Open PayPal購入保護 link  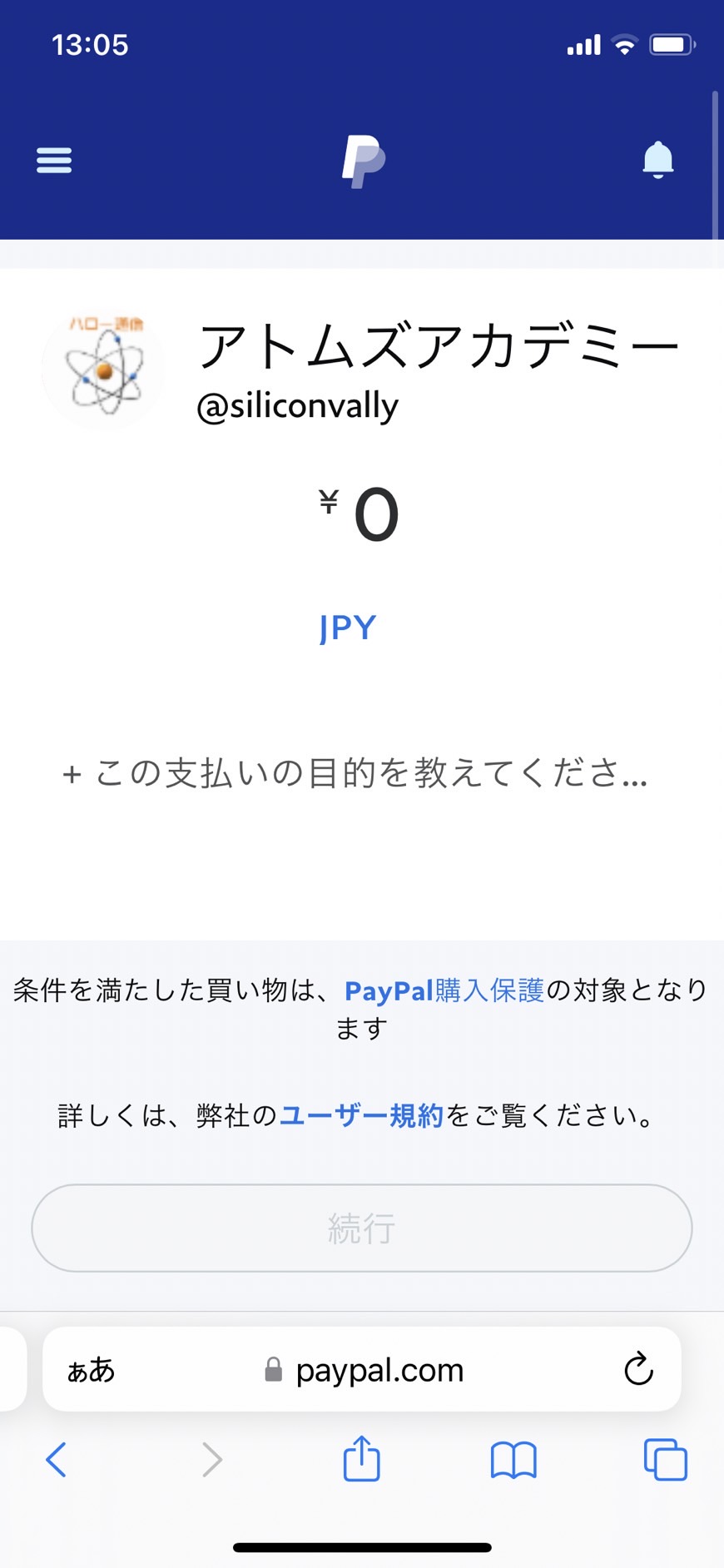pos(444,990)
